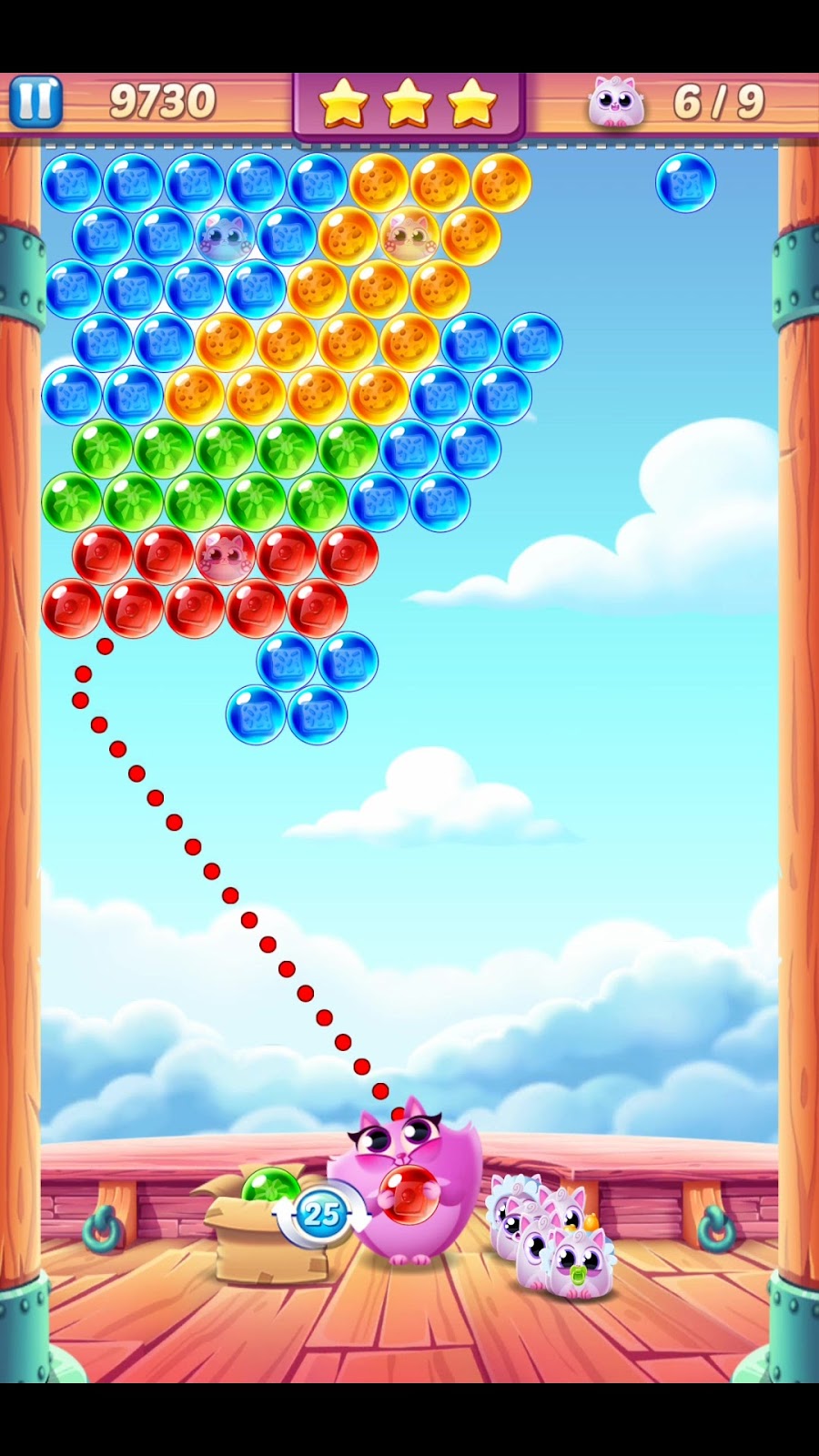Tap the red bubble held by the cat
The image size is (819, 1456).
click(x=409, y=1192)
